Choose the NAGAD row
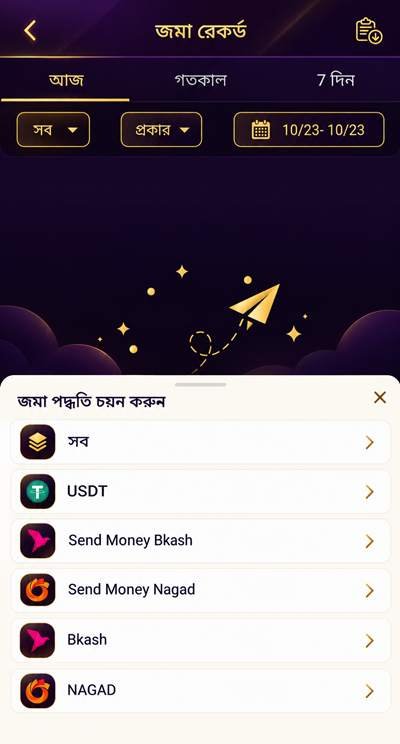 [200, 691]
